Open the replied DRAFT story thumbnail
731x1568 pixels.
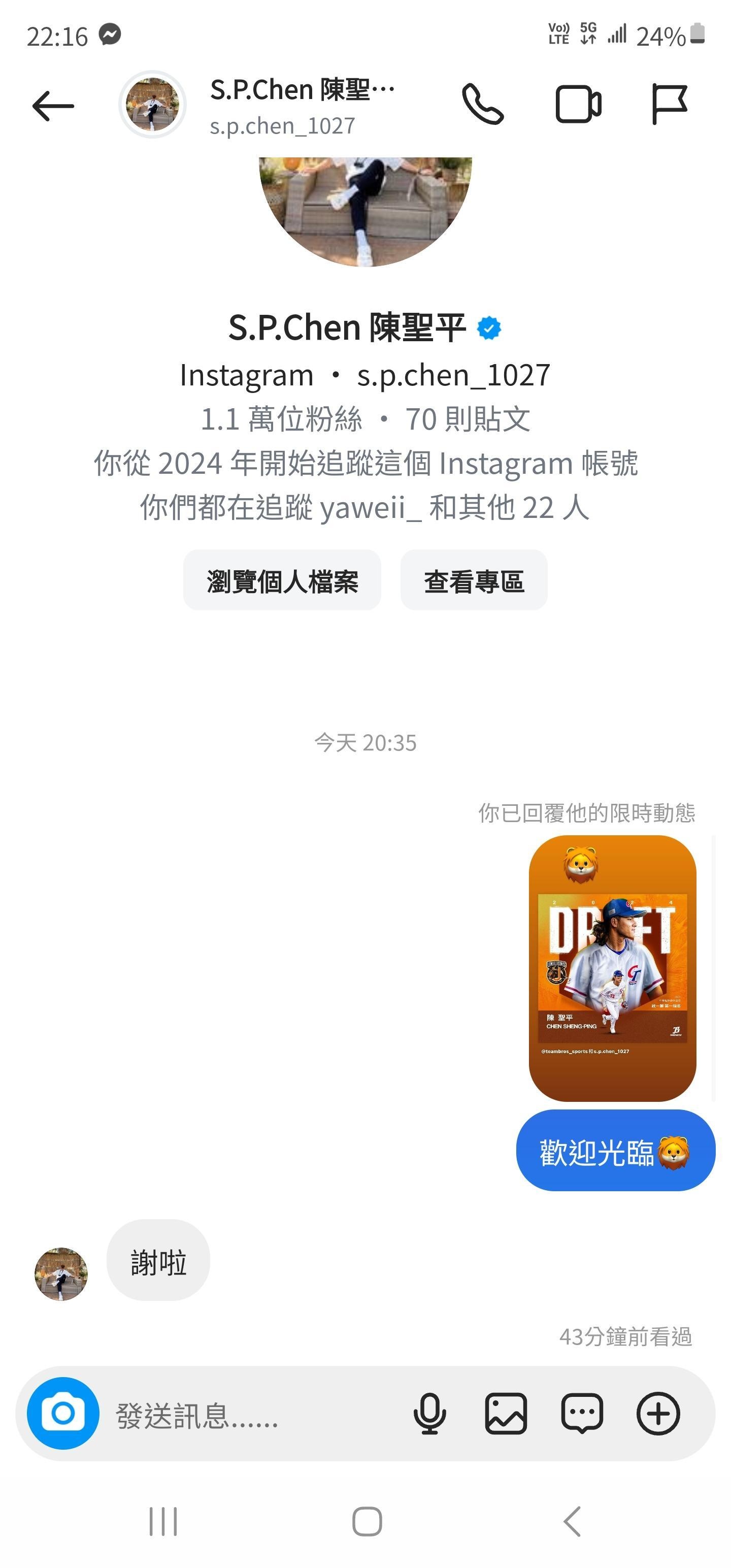612,968
